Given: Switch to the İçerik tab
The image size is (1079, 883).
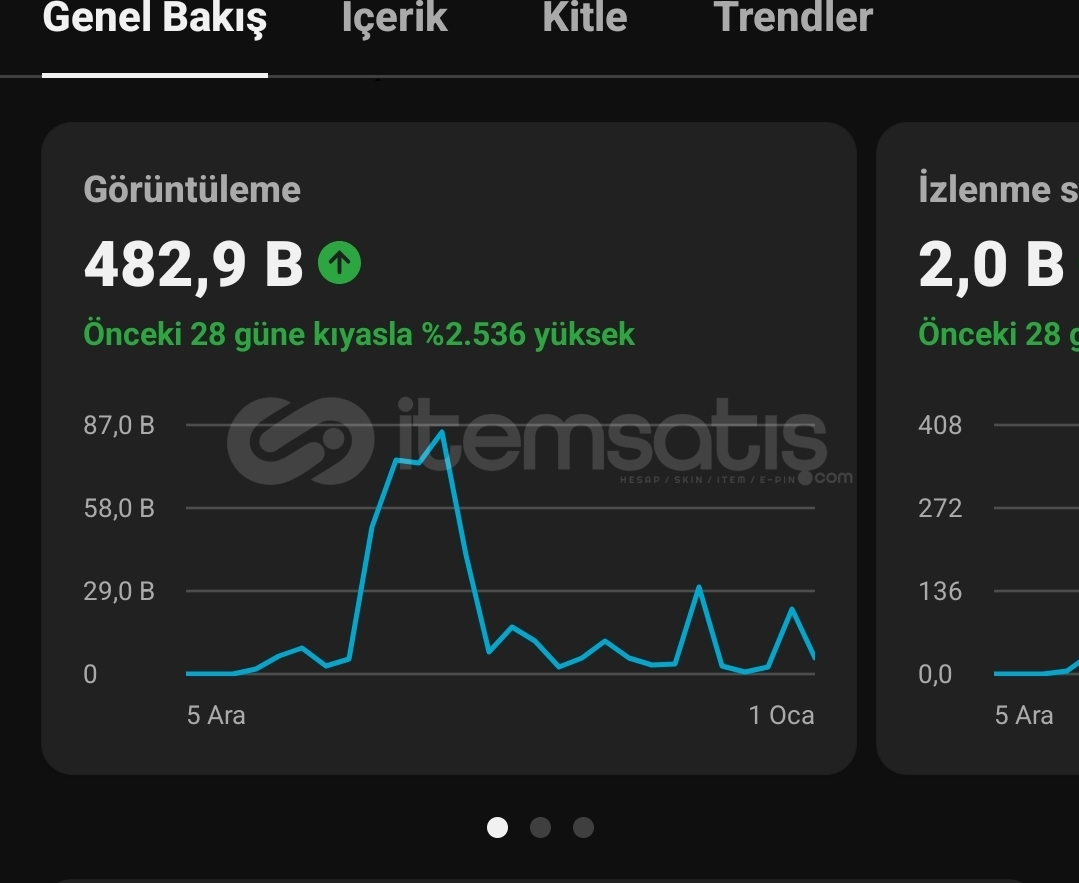Looking at the screenshot, I should [394, 20].
